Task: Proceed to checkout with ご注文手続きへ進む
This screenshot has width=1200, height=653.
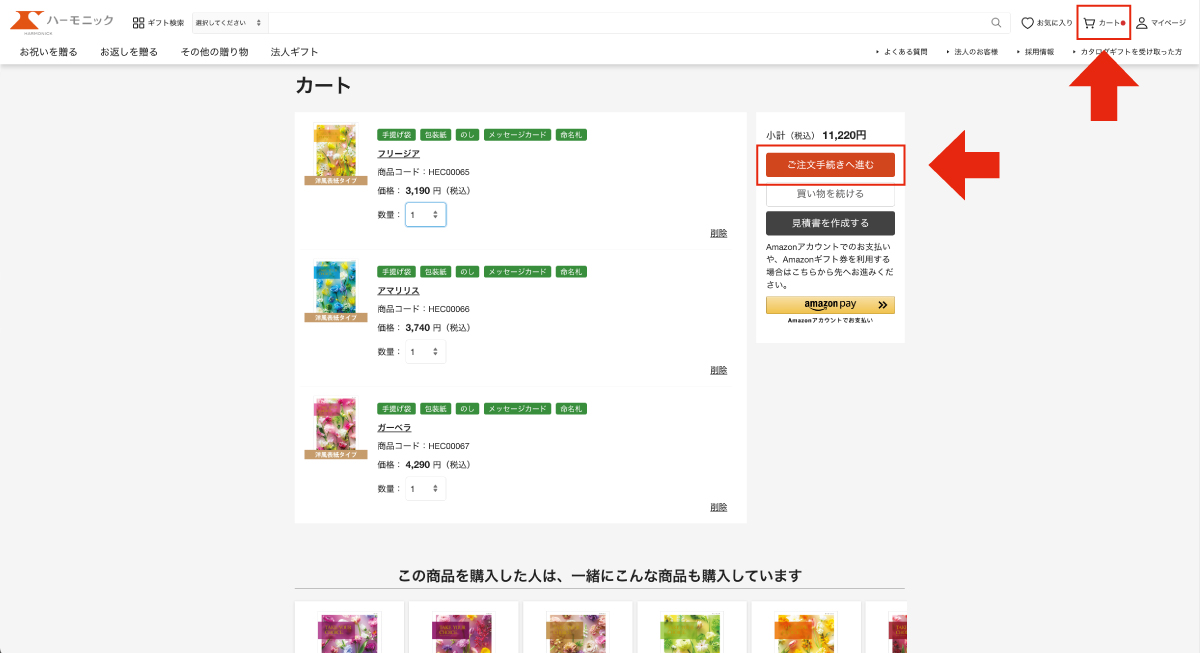Action: [830, 165]
